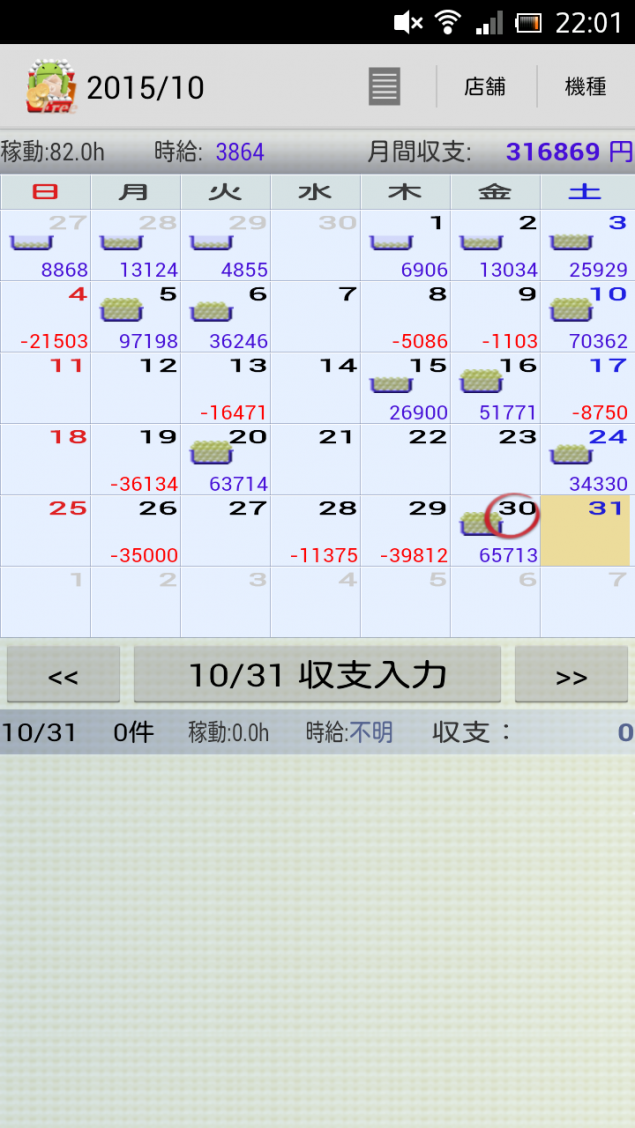Select October 4 showing -21503
The image size is (635, 1128).
(46, 316)
